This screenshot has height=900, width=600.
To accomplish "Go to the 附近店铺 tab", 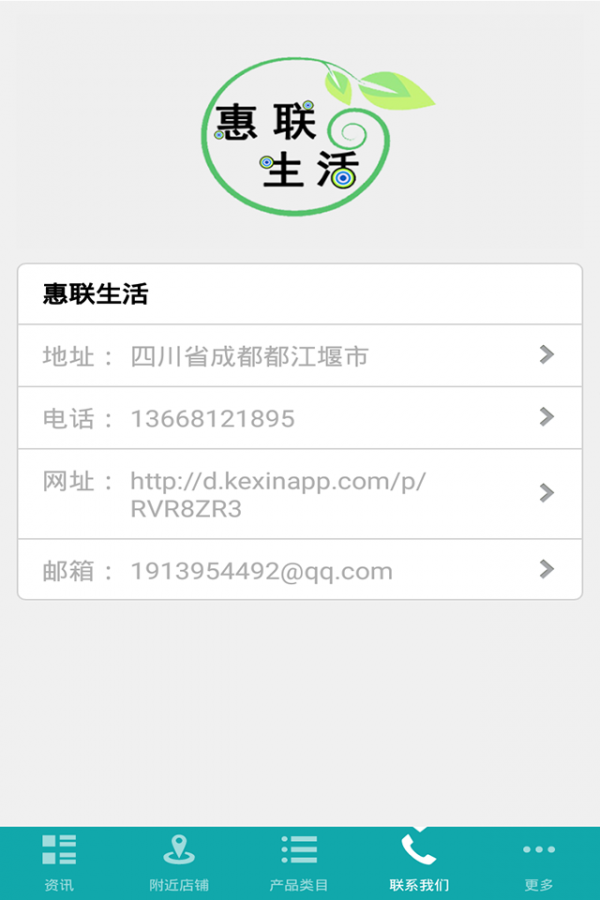I will (x=179, y=863).
